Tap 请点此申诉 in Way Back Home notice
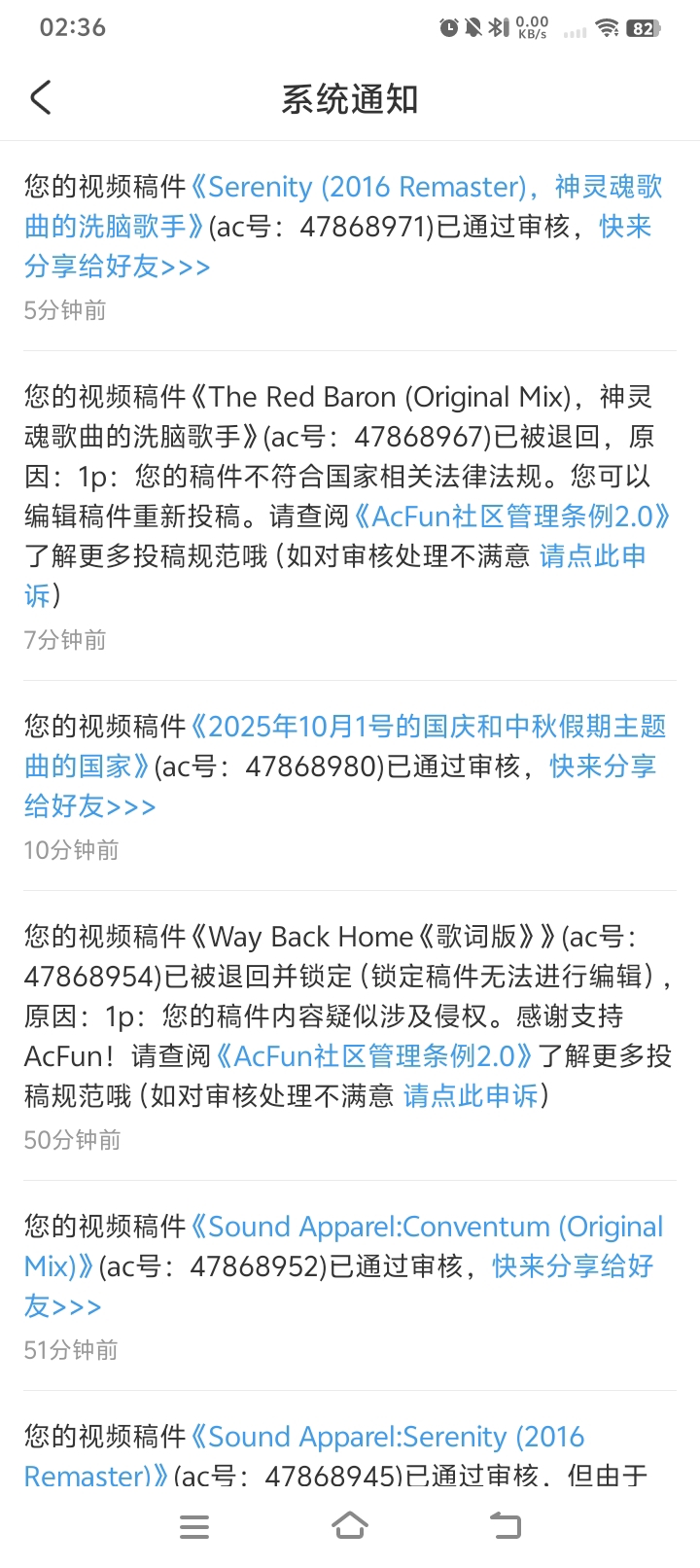 pos(471,1096)
